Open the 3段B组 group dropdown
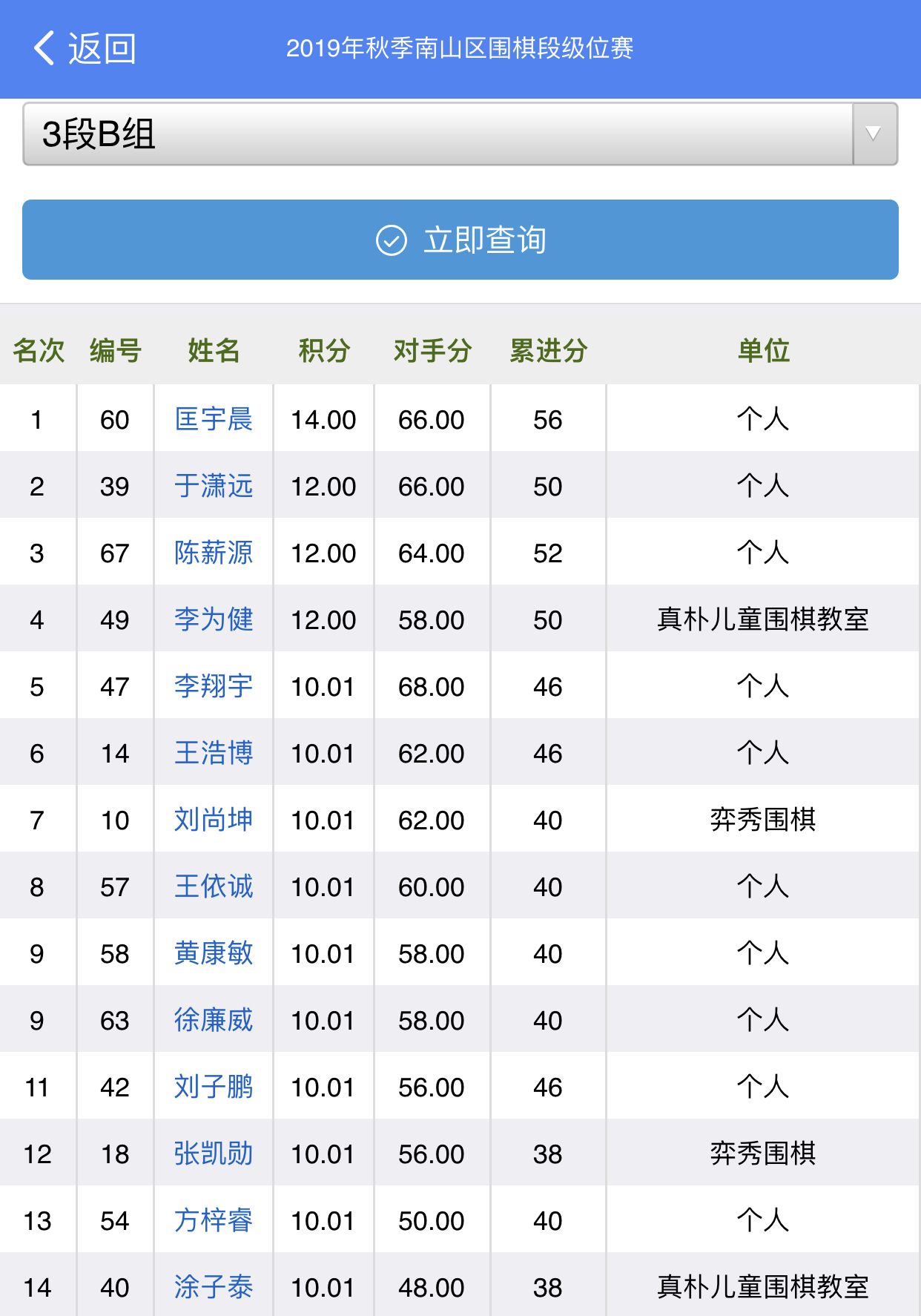 [x=460, y=134]
